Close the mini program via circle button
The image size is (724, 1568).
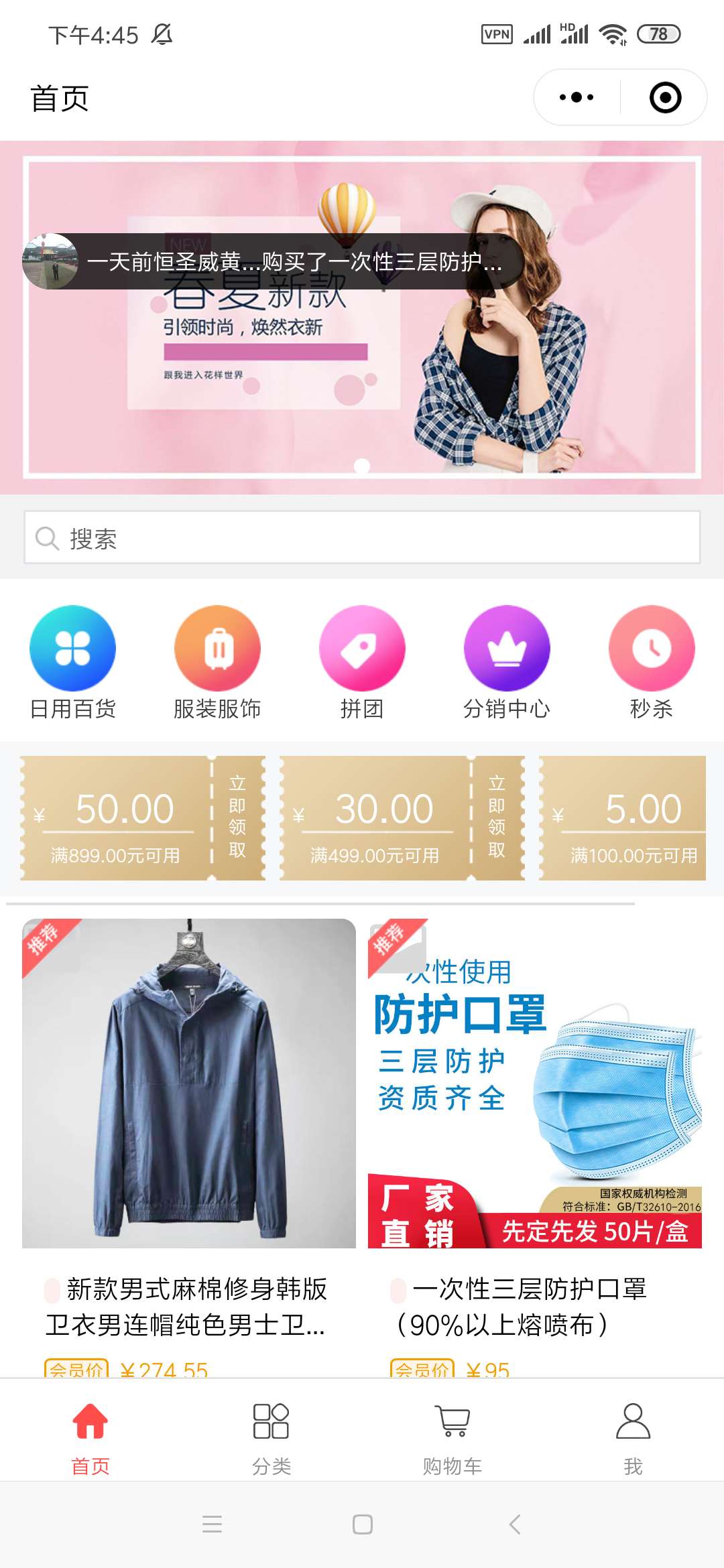[665, 97]
